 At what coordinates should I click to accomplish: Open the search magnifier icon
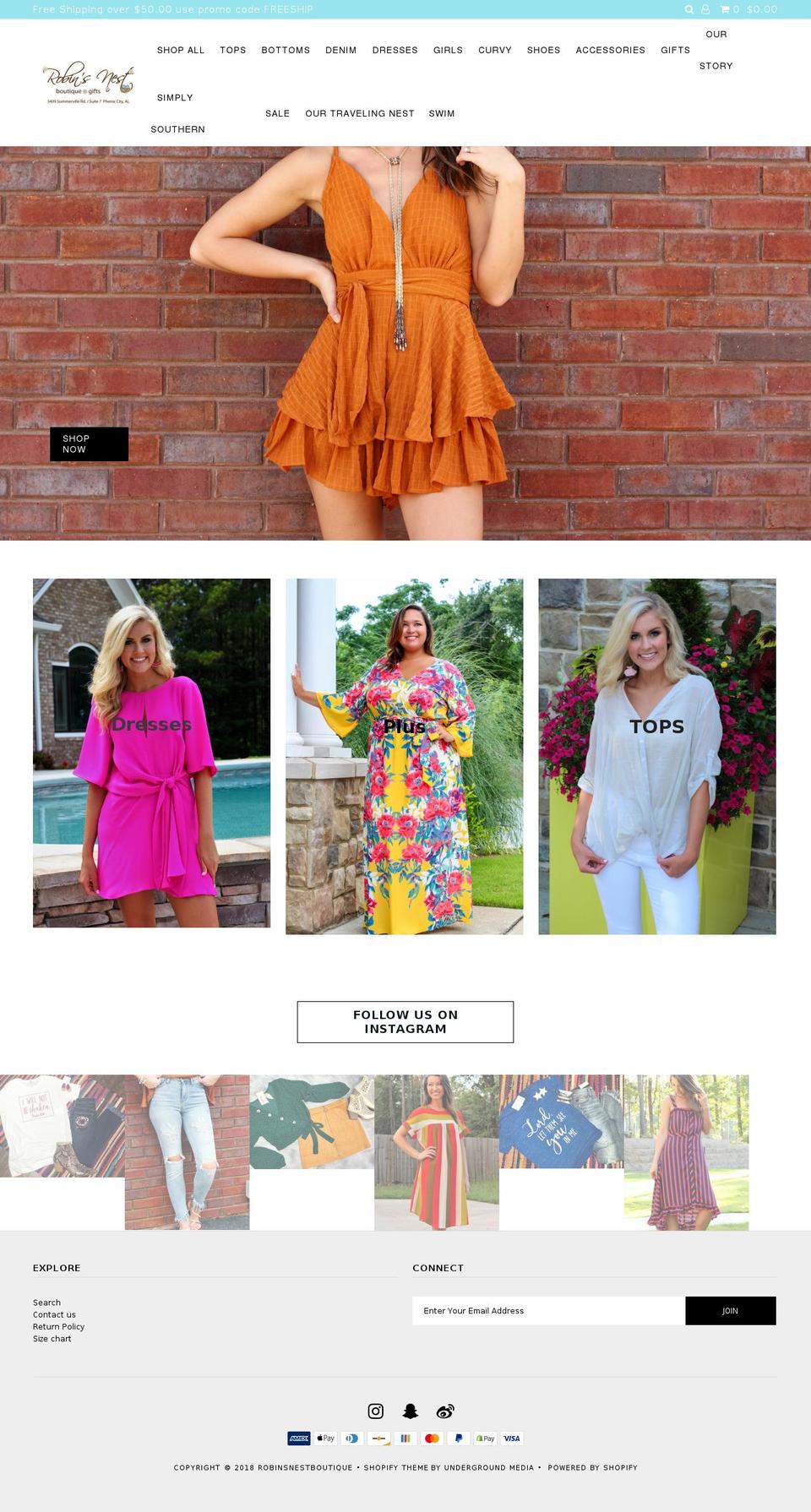687,9
